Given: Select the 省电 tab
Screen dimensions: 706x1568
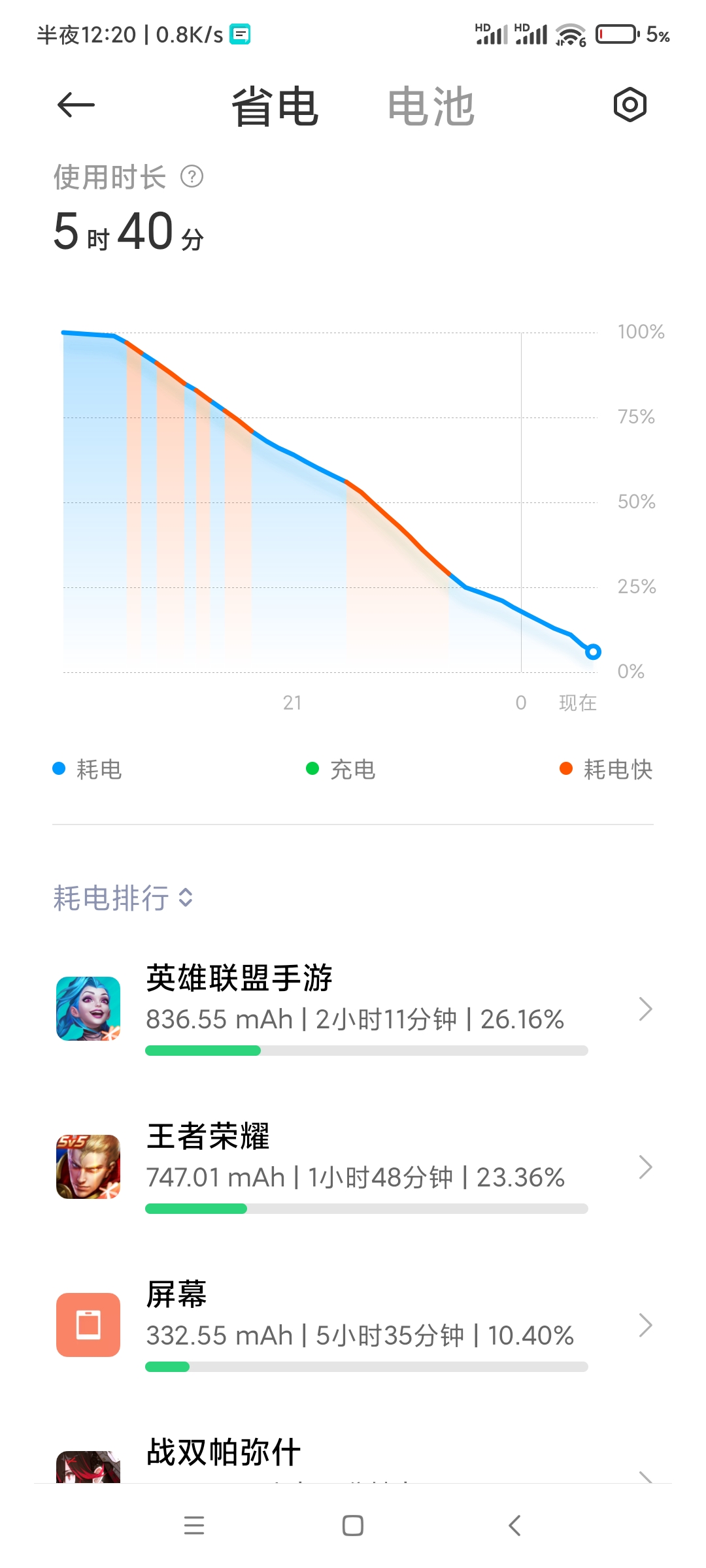Looking at the screenshot, I should [275, 106].
